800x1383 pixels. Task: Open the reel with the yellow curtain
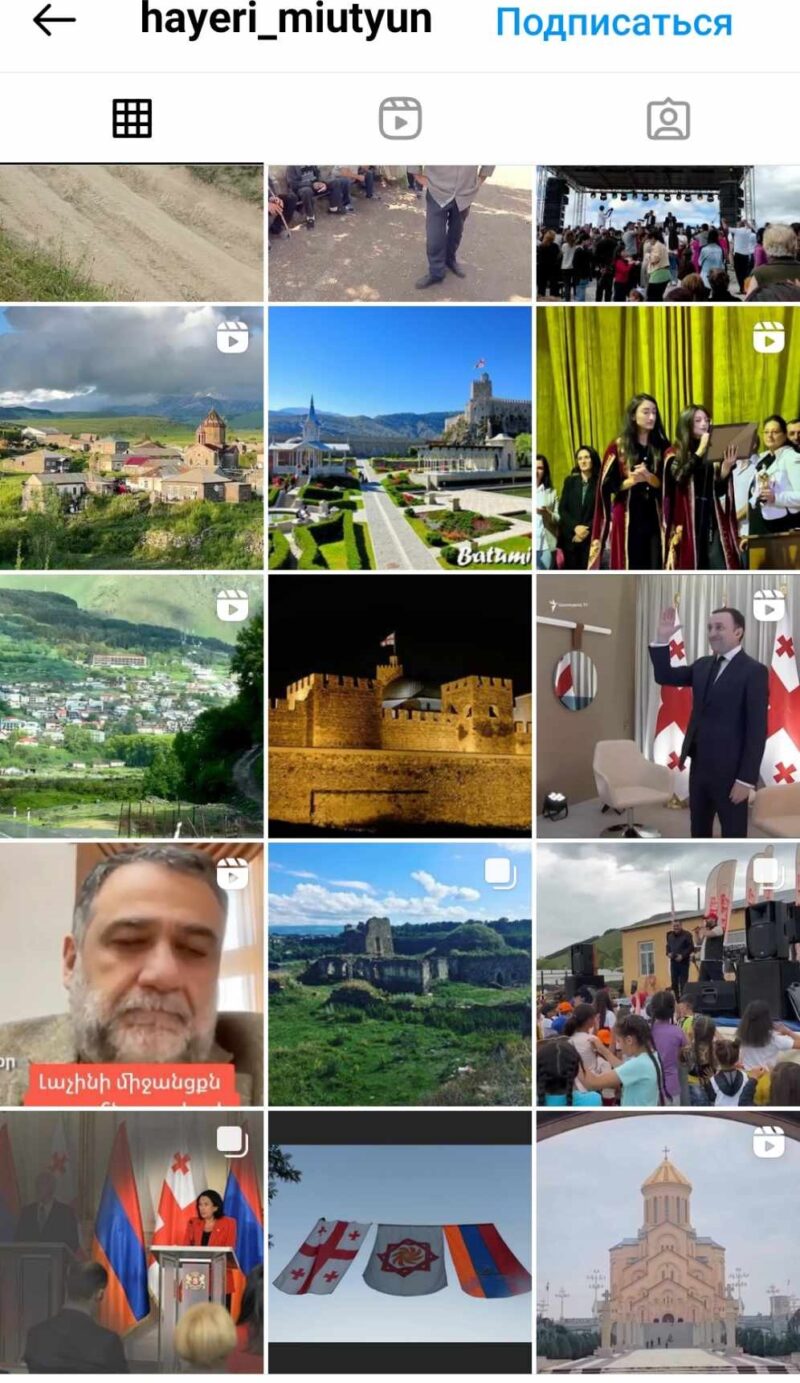click(668, 438)
